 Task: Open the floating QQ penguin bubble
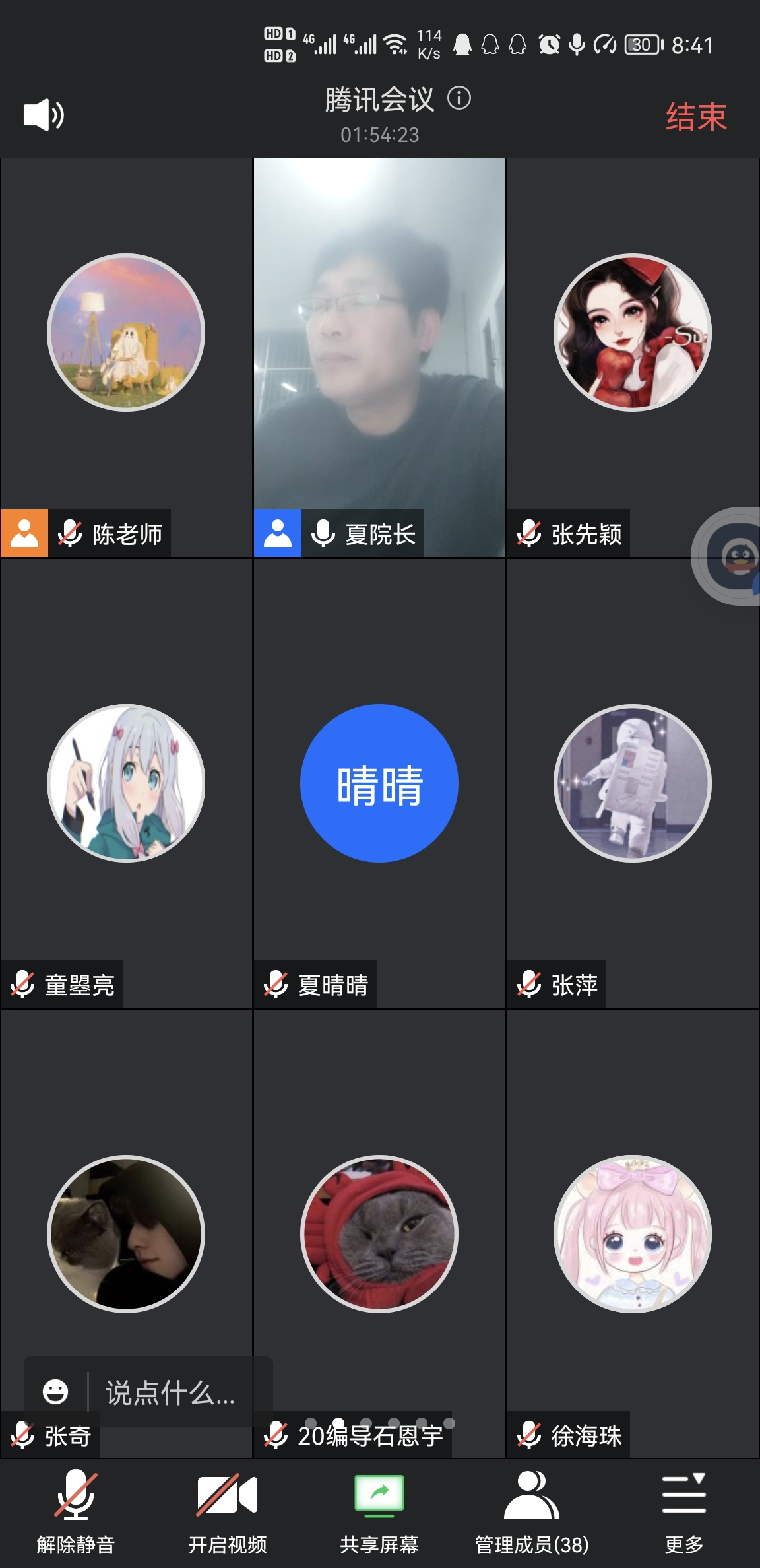[x=736, y=556]
